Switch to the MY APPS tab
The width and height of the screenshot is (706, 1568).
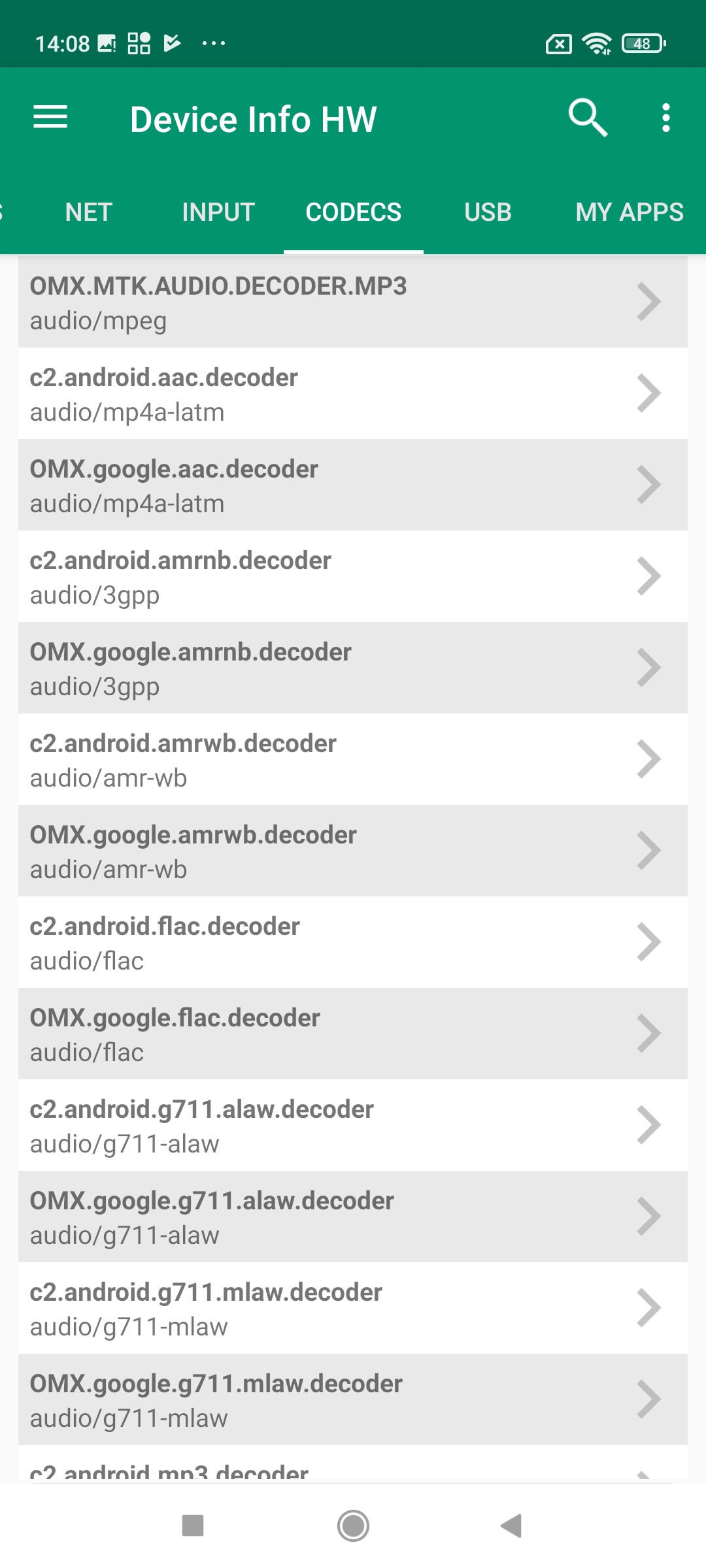click(x=629, y=212)
